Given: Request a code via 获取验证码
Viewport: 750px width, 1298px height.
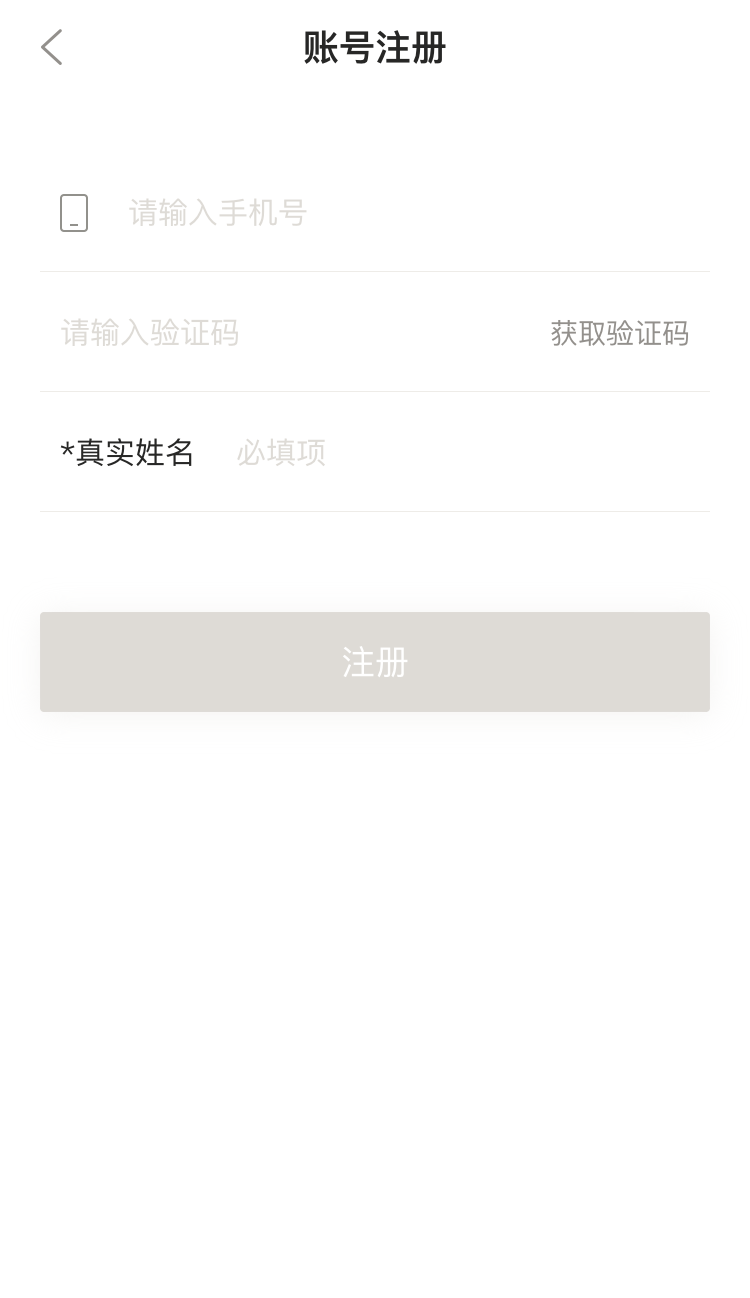Looking at the screenshot, I should (x=619, y=333).
